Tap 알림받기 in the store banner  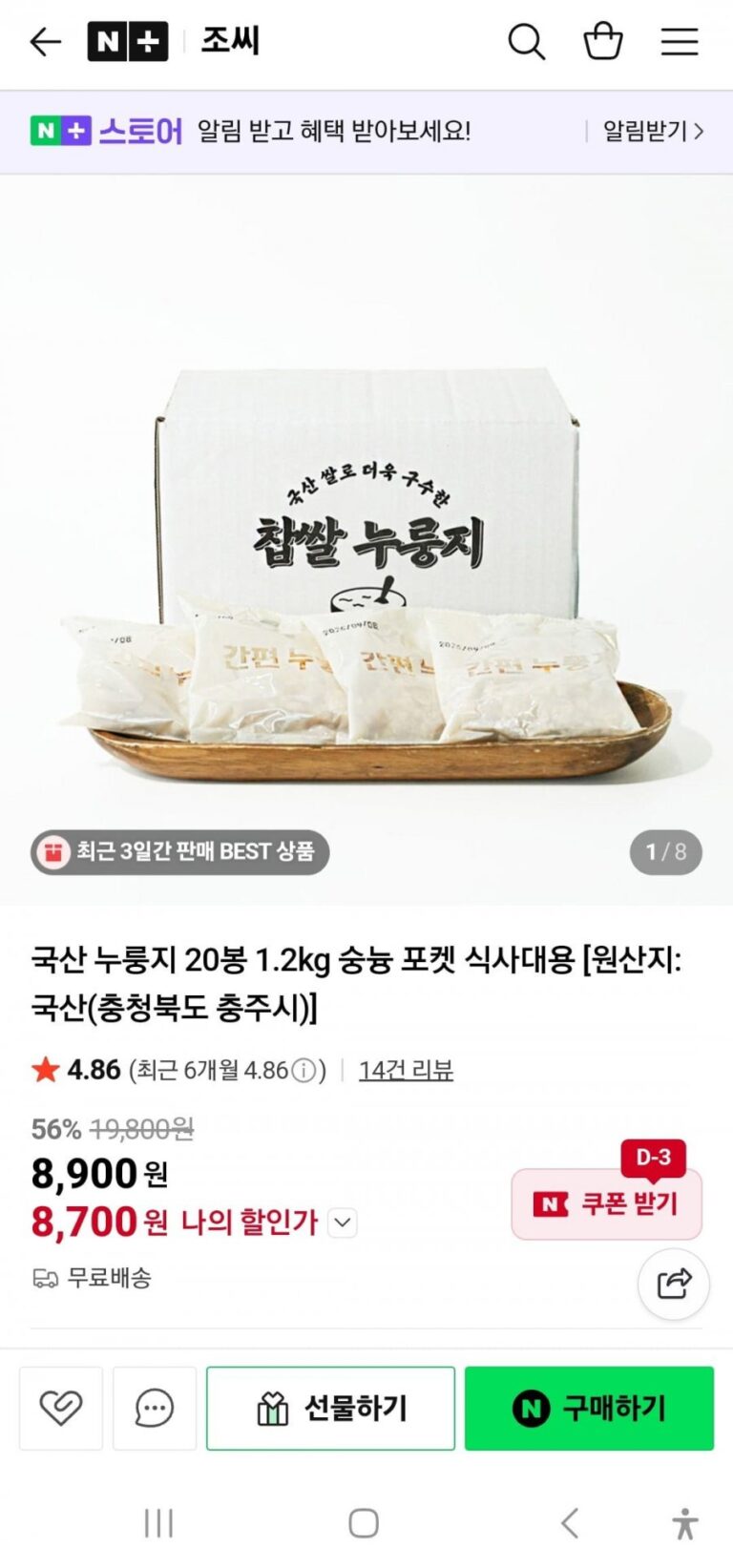(x=653, y=131)
